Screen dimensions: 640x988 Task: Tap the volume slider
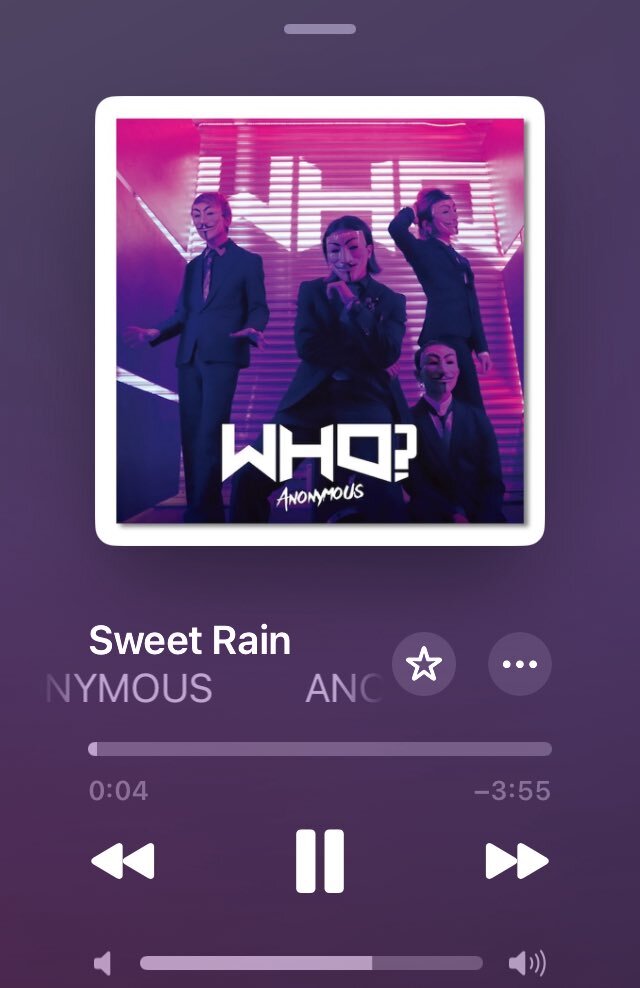pyautogui.click(x=311, y=963)
